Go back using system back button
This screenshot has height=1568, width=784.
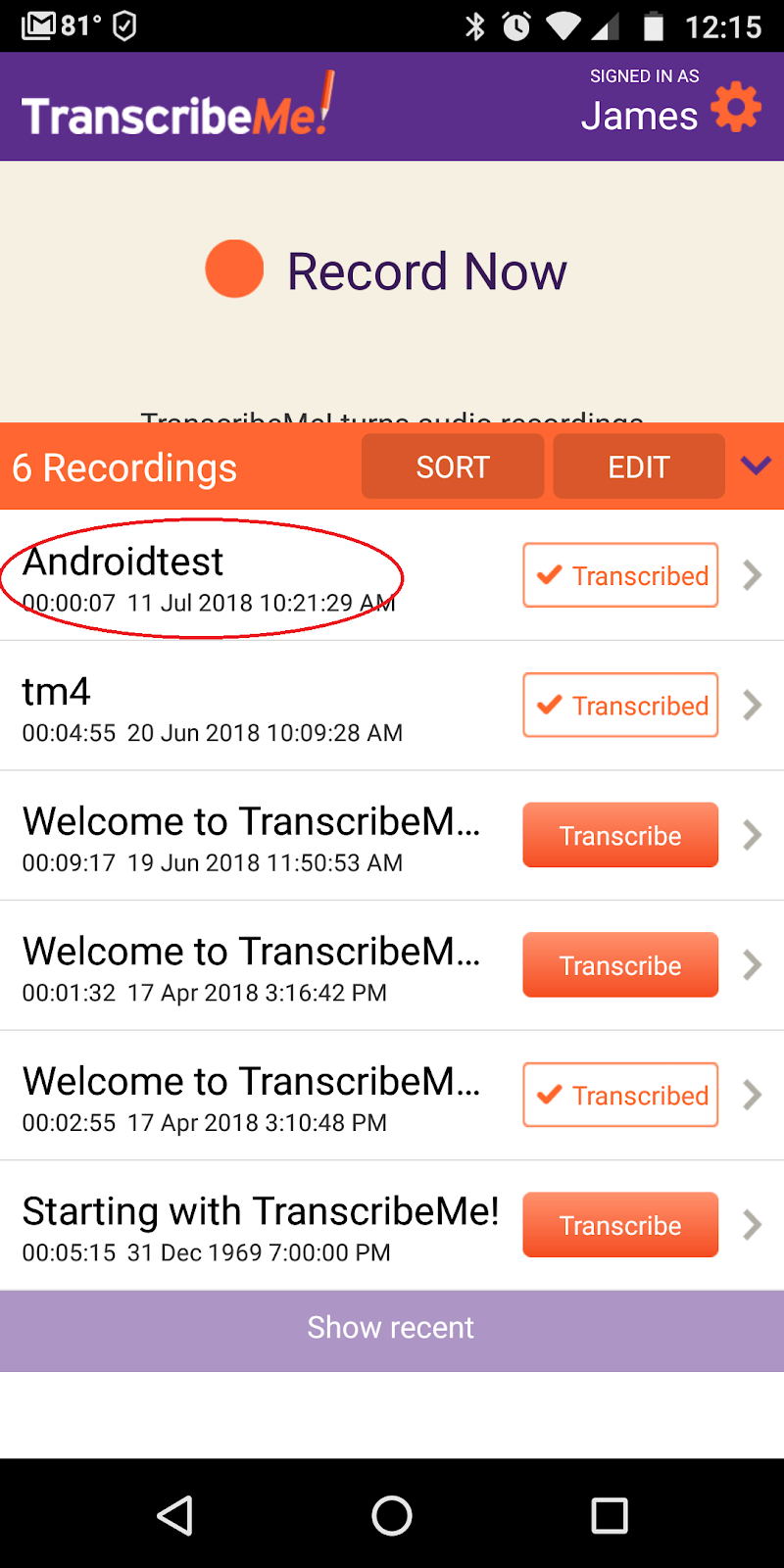pos(175,1515)
